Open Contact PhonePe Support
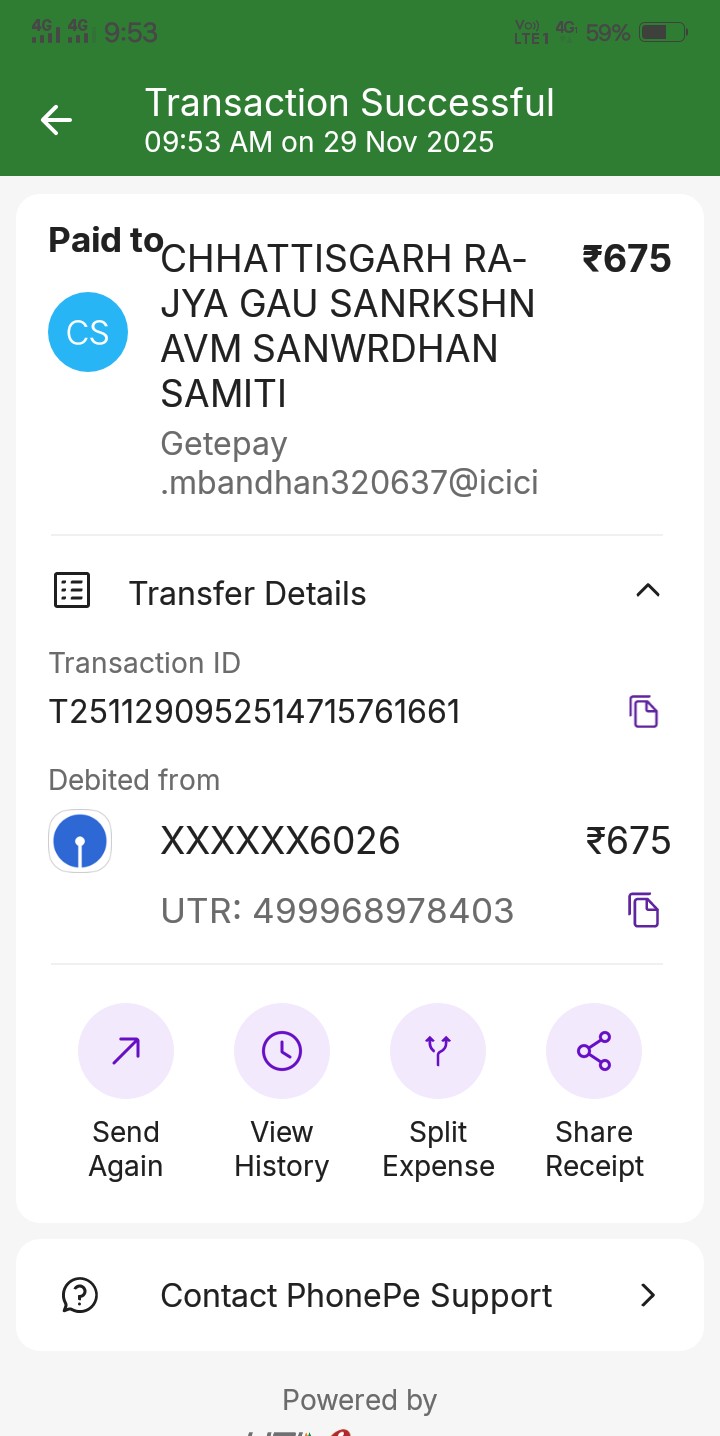The height and width of the screenshot is (1436, 720). point(360,1296)
